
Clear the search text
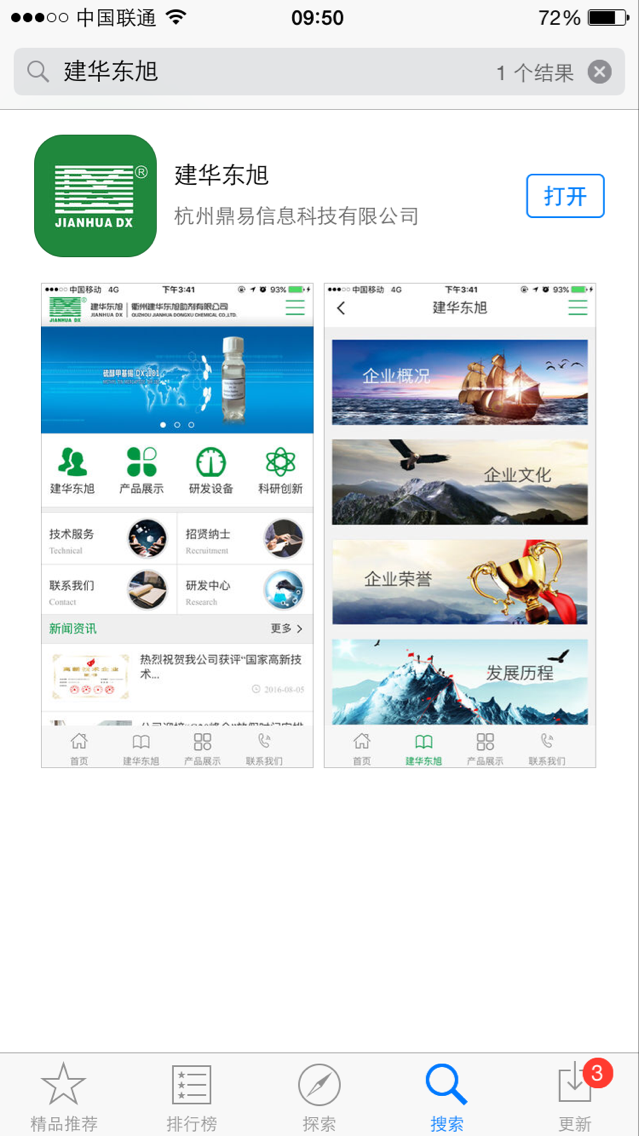tap(599, 72)
